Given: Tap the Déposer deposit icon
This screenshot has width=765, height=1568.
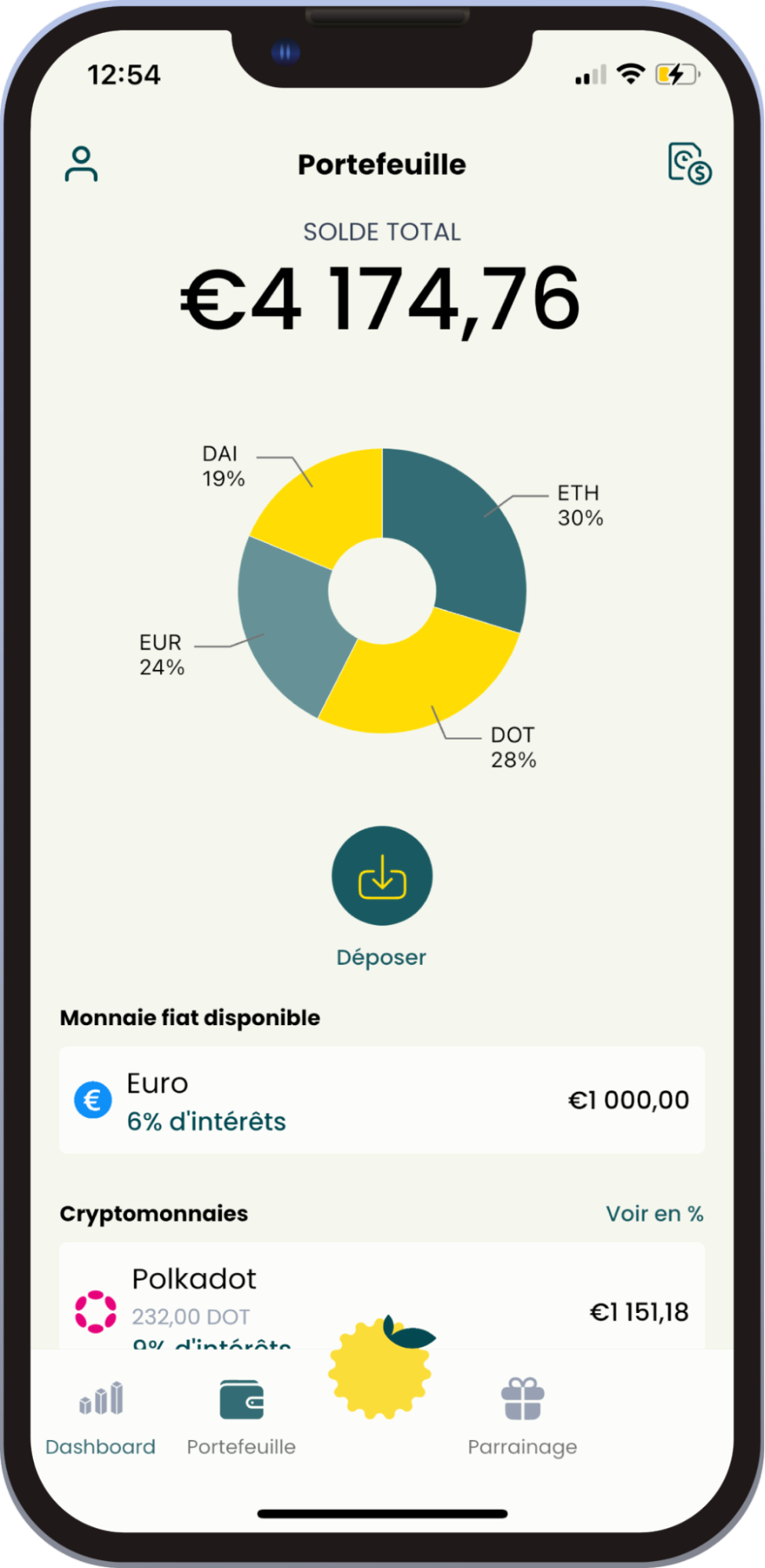Looking at the screenshot, I should 381,877.
